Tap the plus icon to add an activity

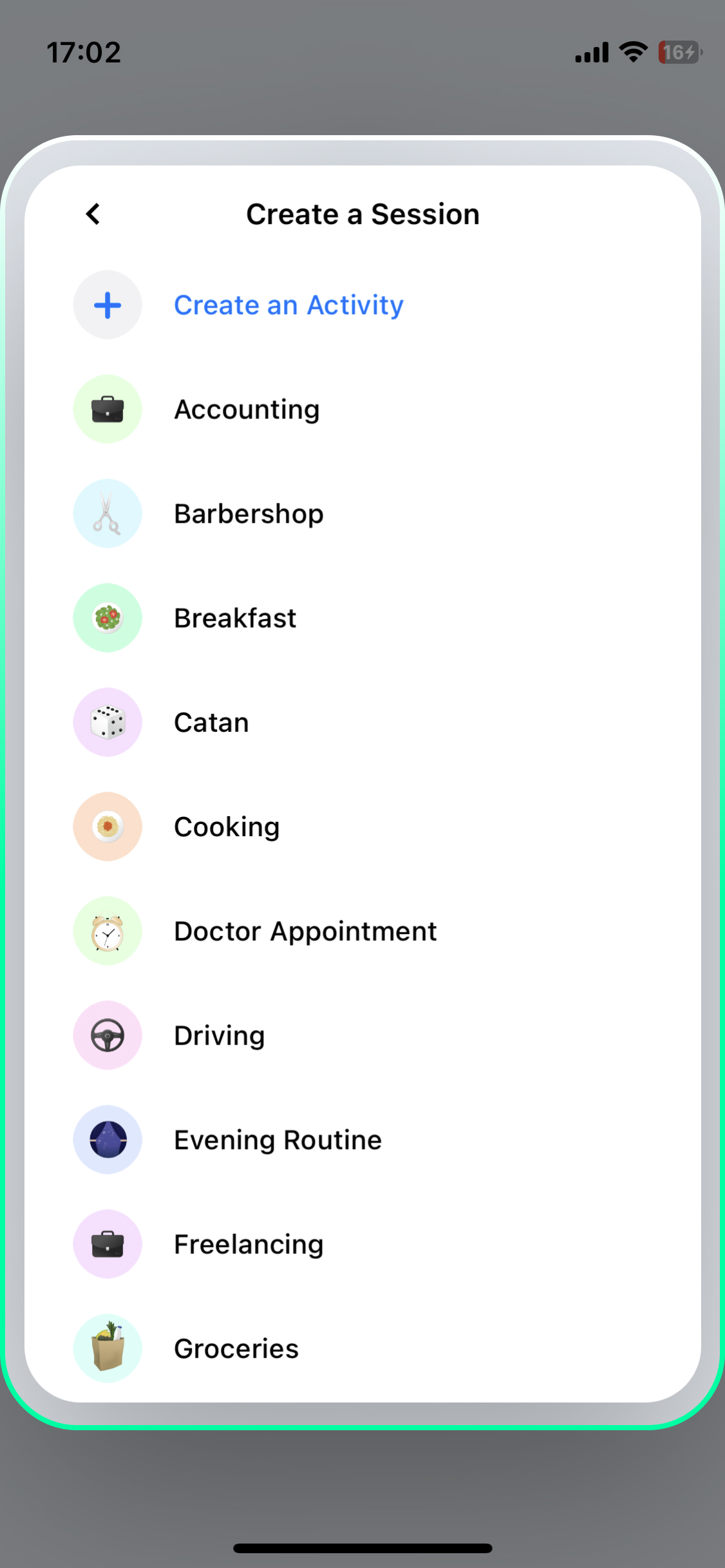pos(107,304)
